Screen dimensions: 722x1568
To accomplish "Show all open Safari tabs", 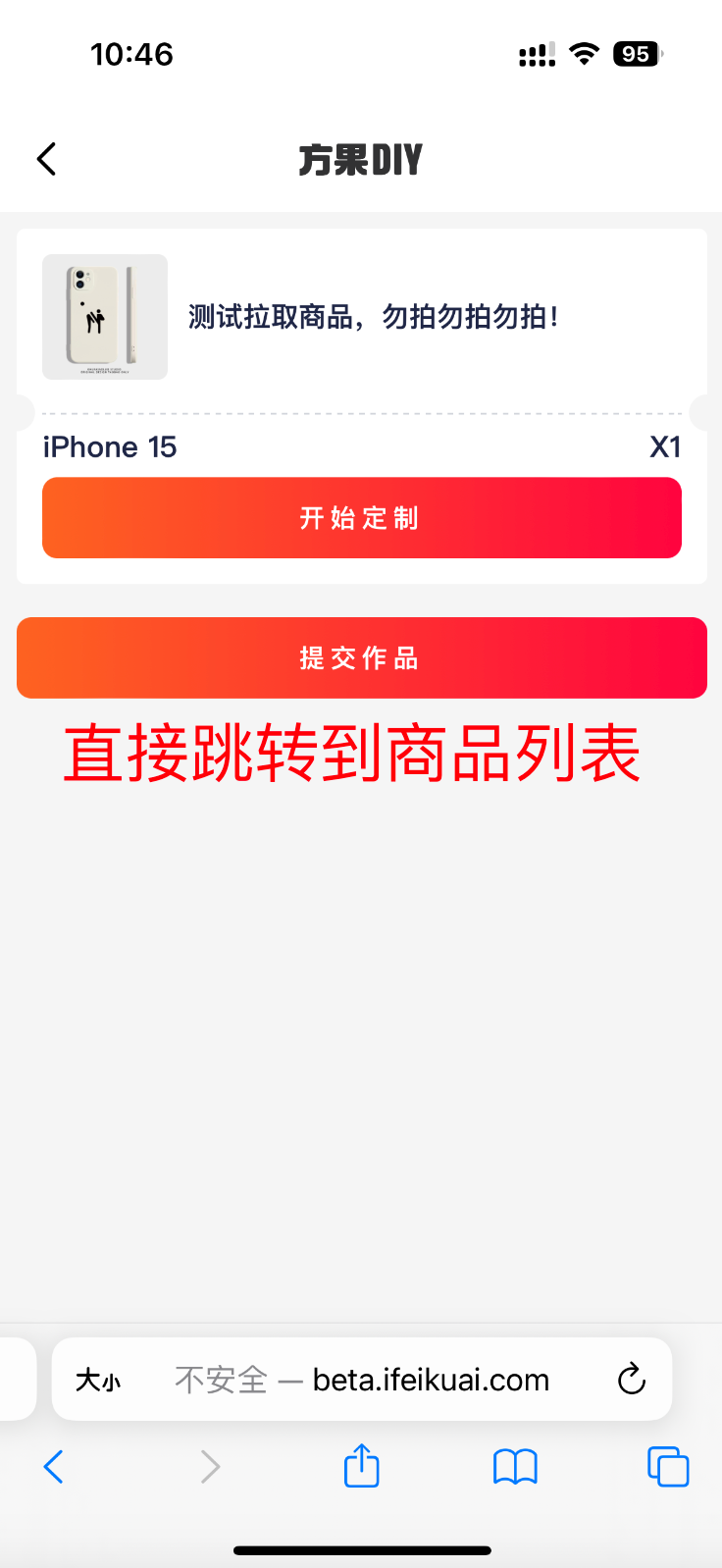I will [668, 1467].
